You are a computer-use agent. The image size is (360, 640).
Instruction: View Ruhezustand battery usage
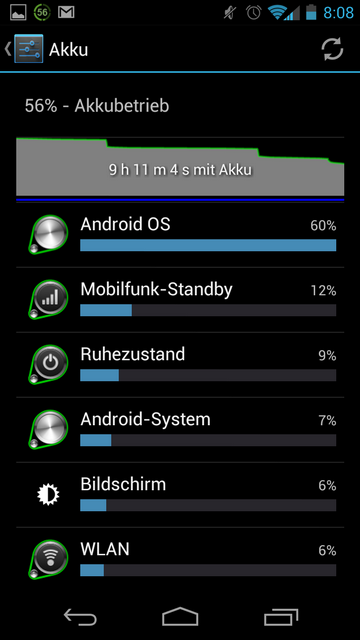pyautogui.click(x=180, y=365)
